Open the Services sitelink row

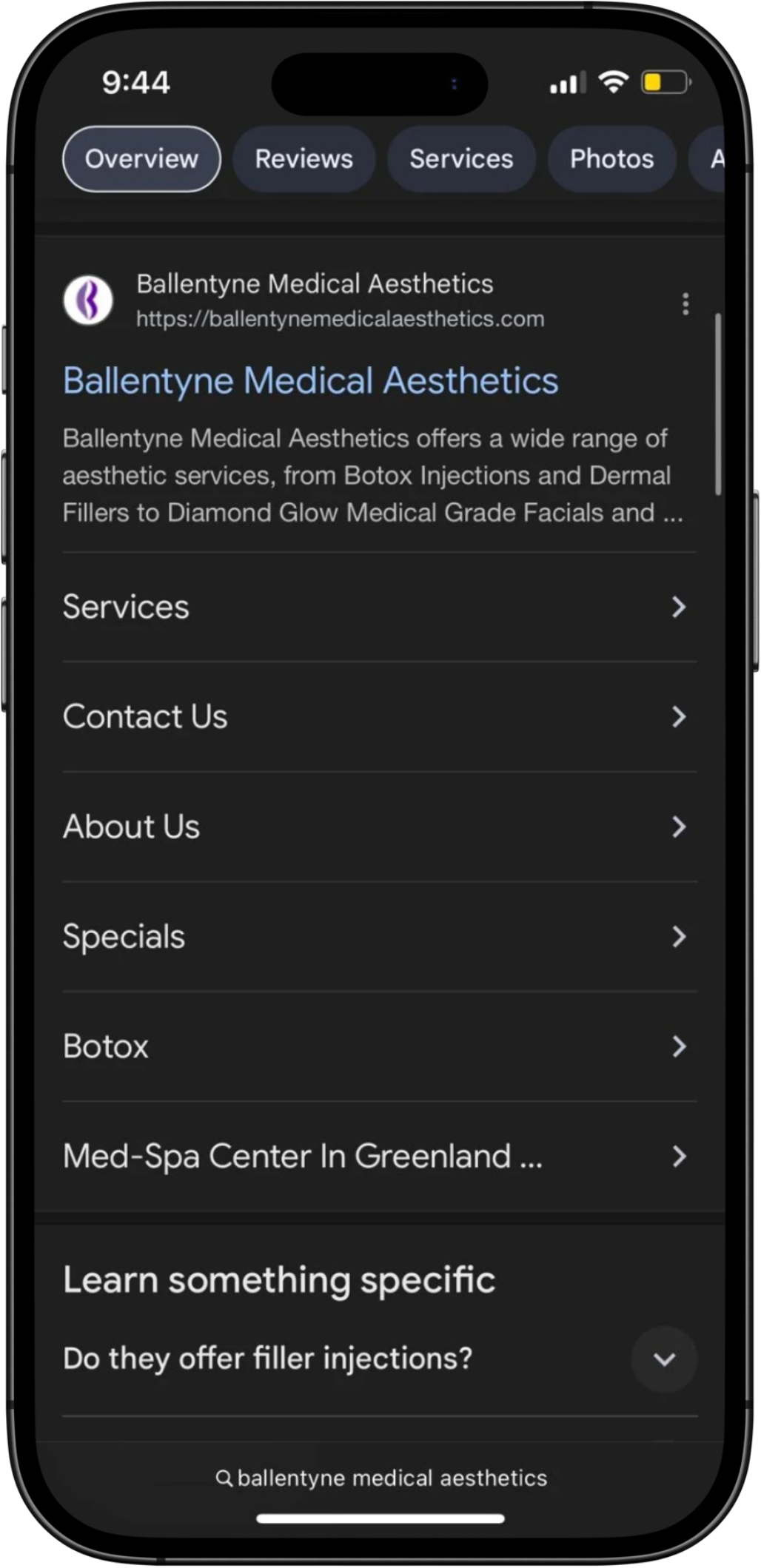click(x=379, y=607)
